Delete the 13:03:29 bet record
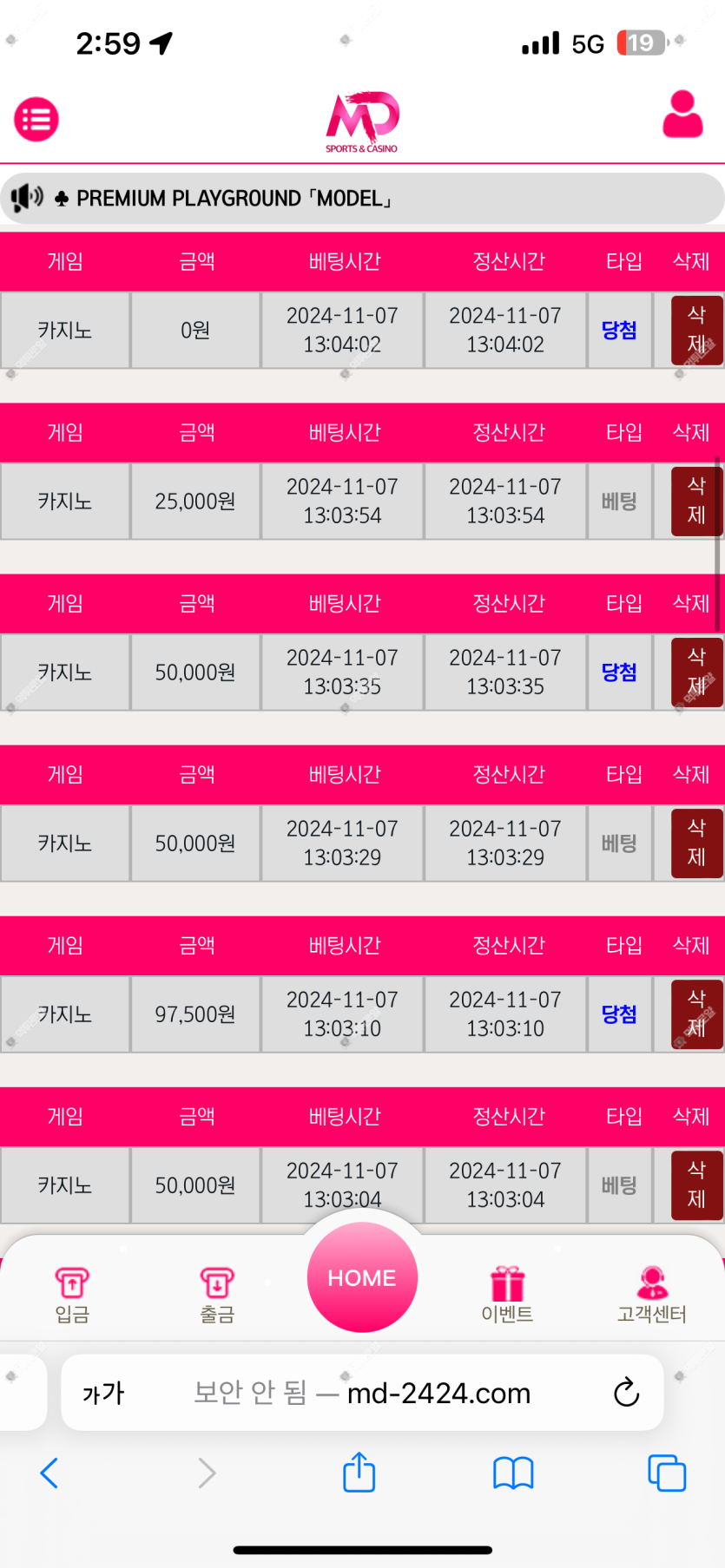The width and height of the screenshot is (725, 1568). [696, 843]
